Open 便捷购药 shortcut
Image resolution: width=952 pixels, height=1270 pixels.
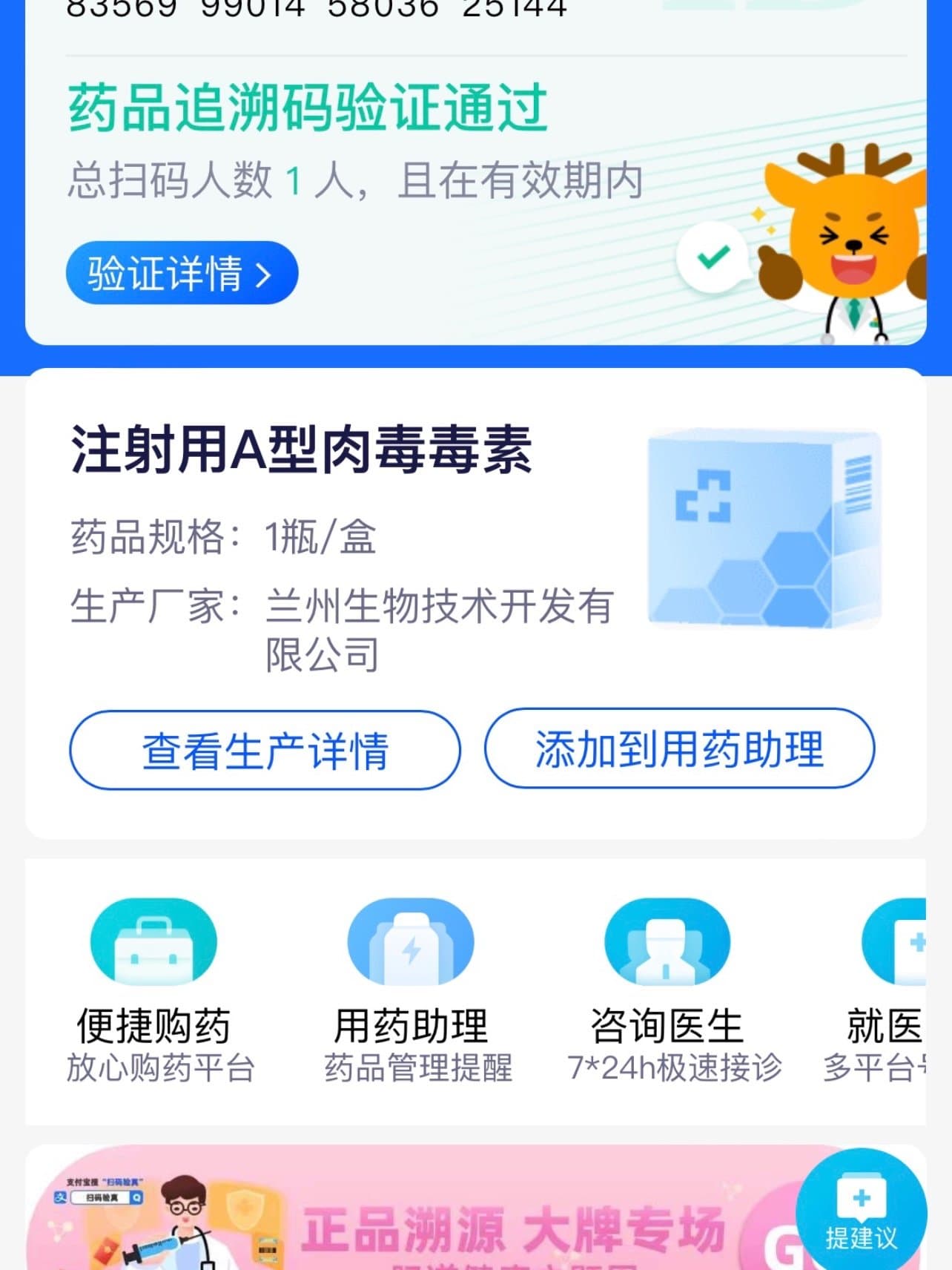pyautogui.click(x=154, y=987)
